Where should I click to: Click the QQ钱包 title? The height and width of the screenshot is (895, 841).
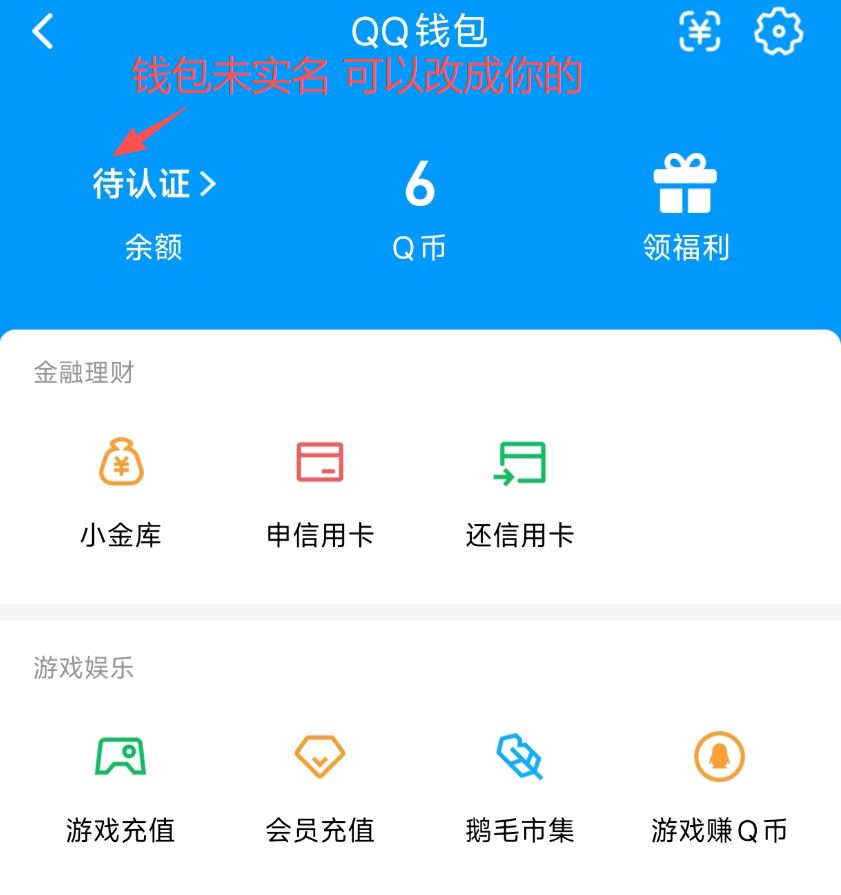click(420, 31)
